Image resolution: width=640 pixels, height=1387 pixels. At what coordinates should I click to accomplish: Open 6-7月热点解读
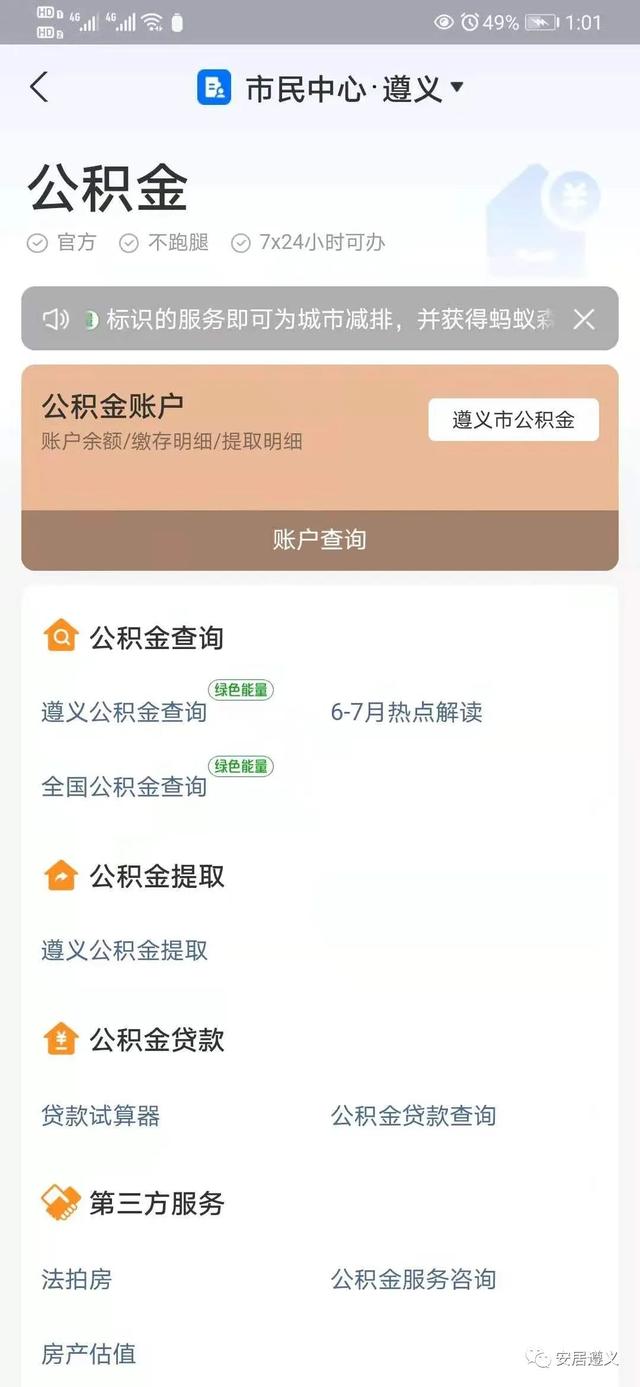click(x=407, y=712)
